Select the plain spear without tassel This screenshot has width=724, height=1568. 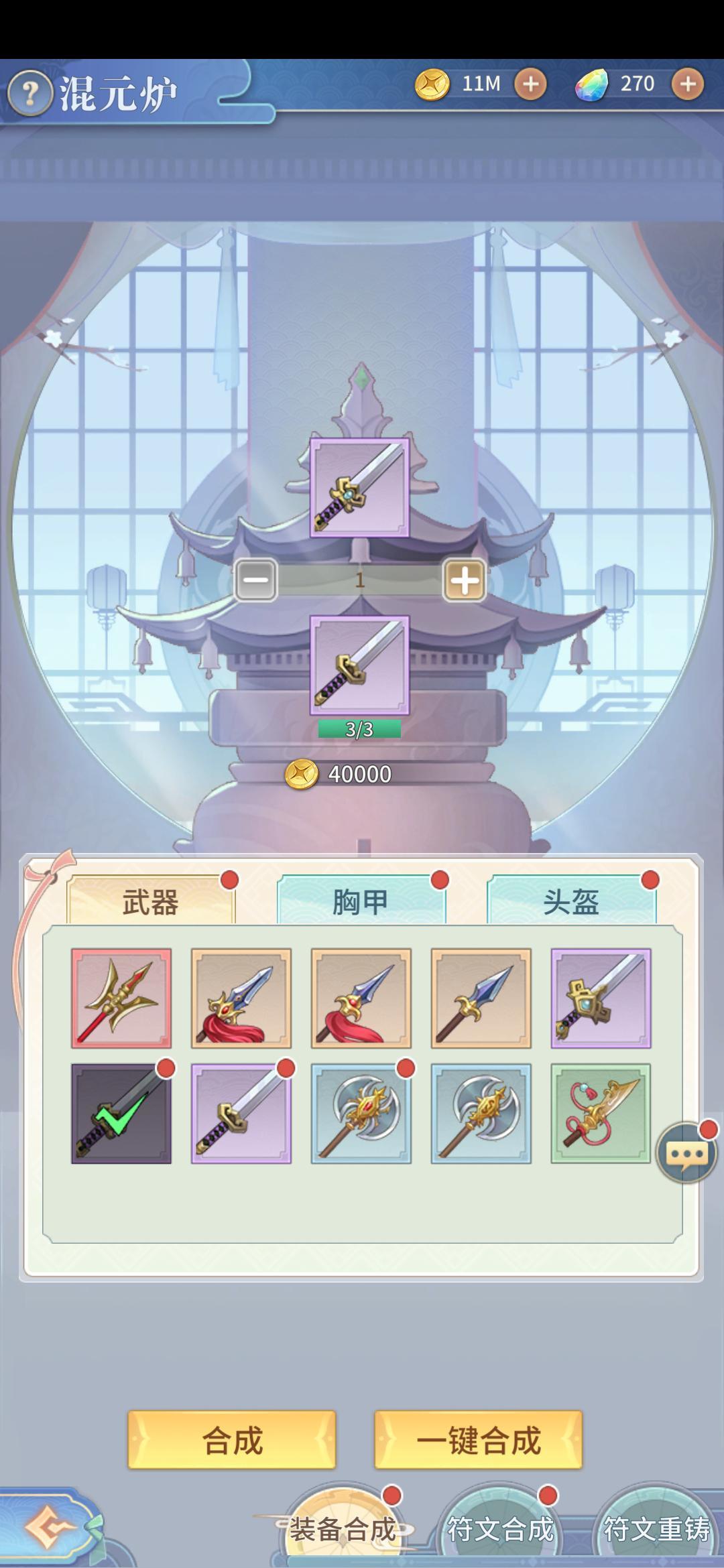481,998
